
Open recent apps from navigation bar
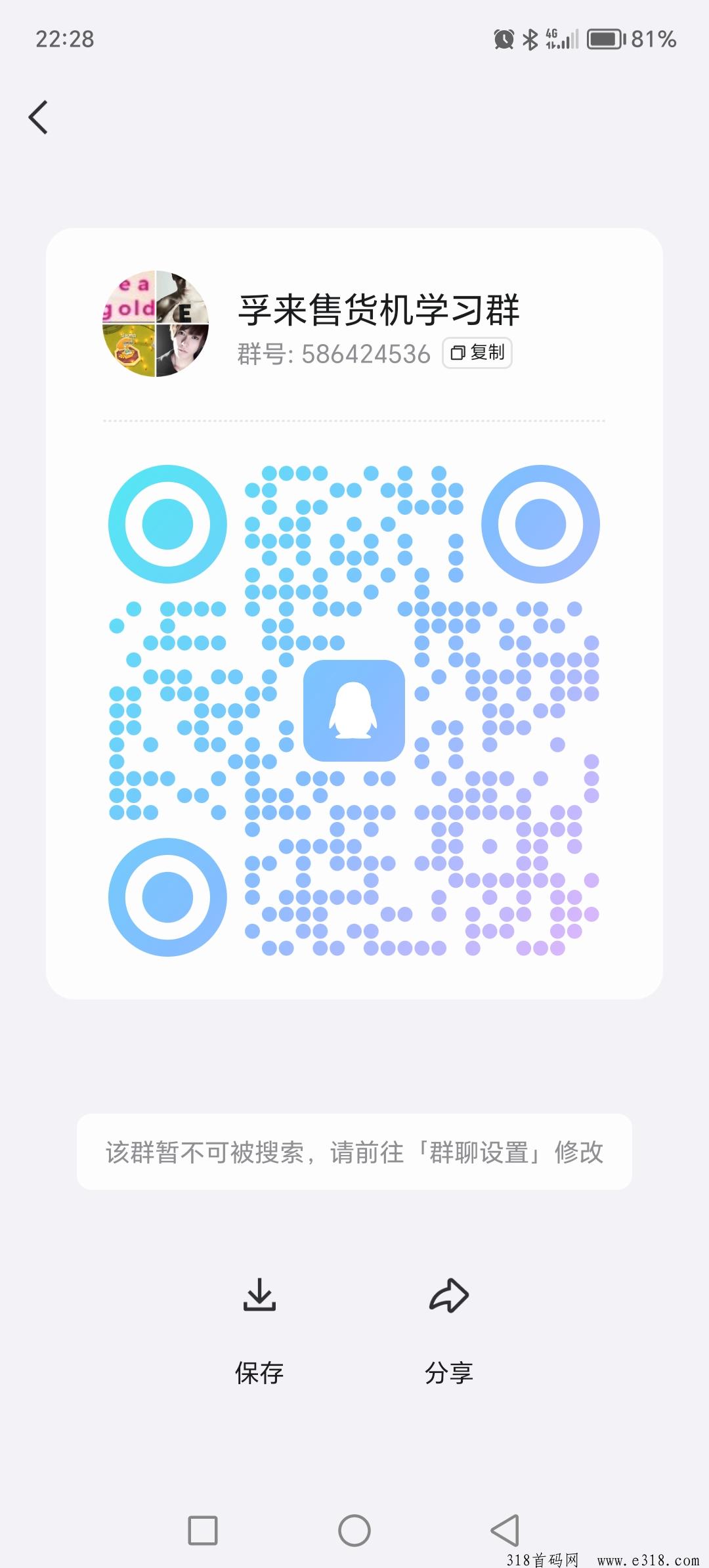(203, 1531)
